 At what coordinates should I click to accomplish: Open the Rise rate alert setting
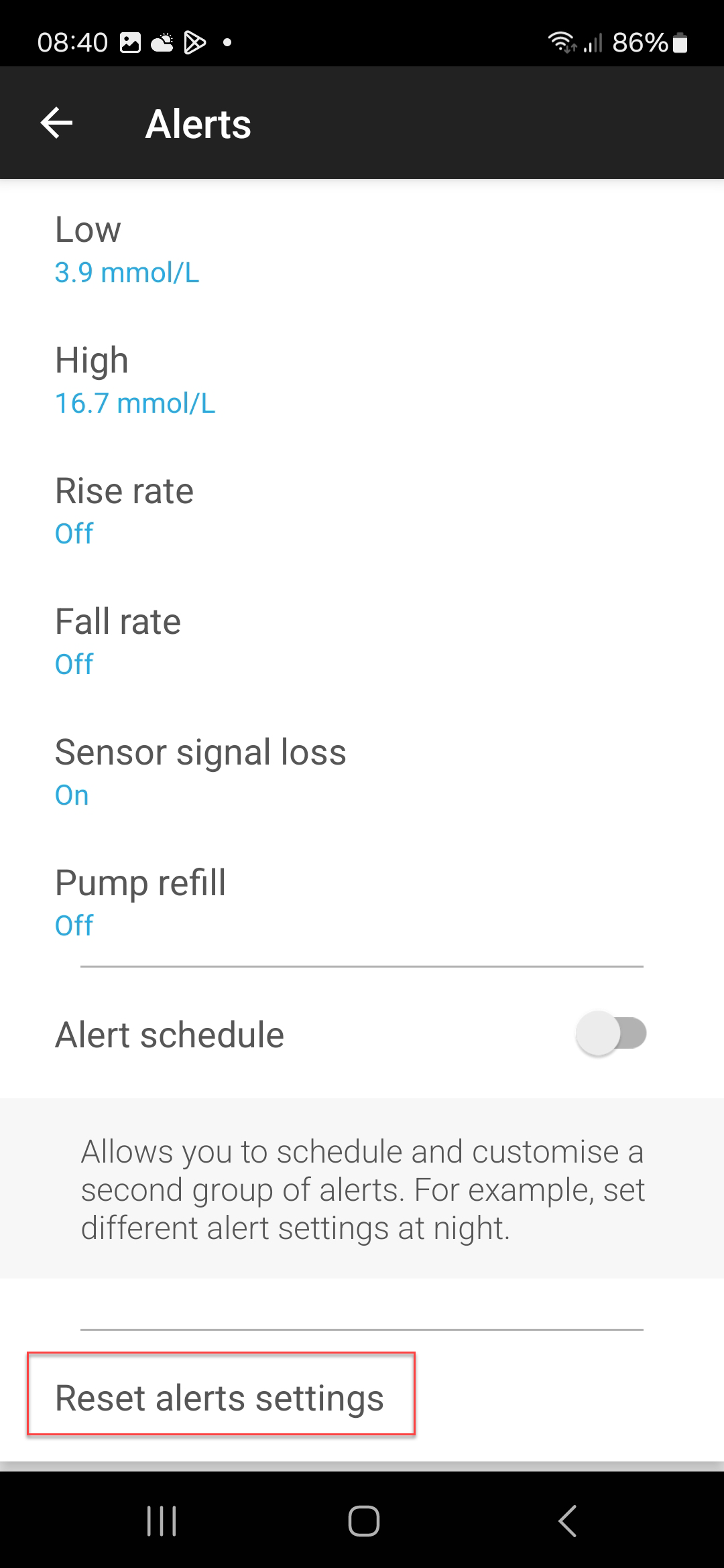coord(362,511)
